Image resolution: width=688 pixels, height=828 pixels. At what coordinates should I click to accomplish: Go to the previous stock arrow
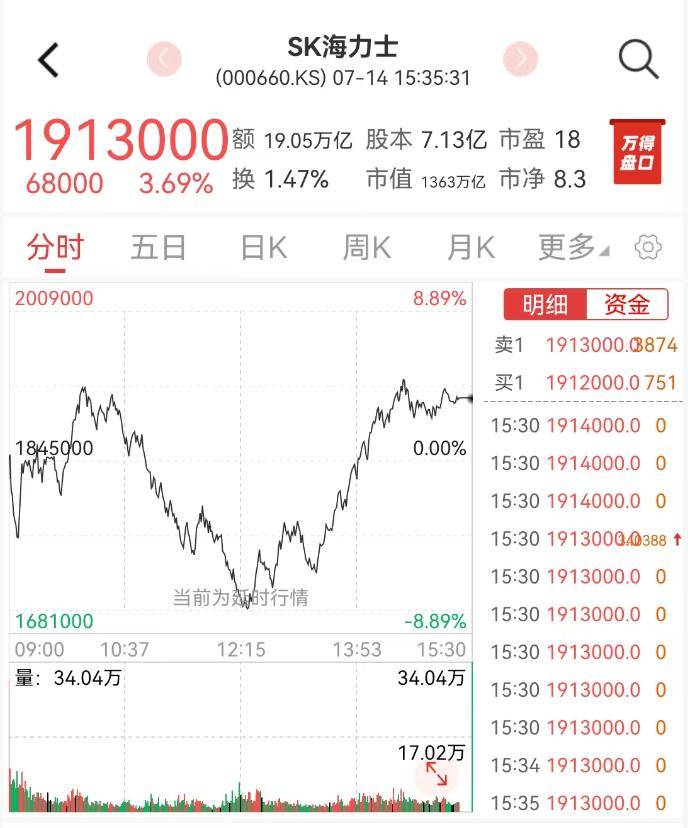point(164,59)
